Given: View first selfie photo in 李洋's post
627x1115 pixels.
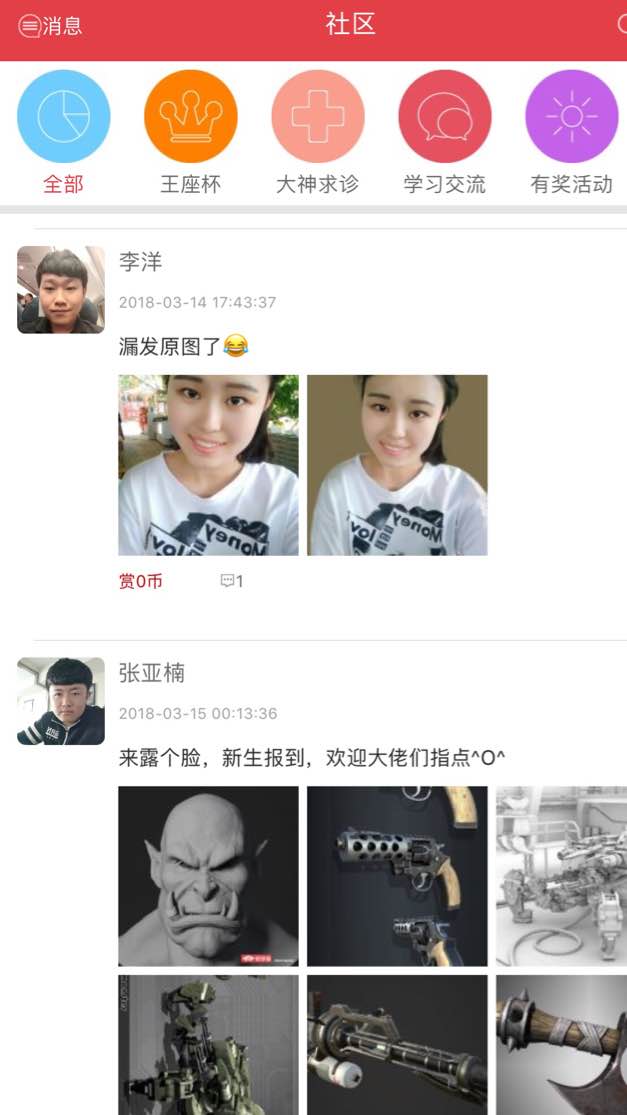Looking at the screenshot, I should pyautogui.click(x=208, y=465).
